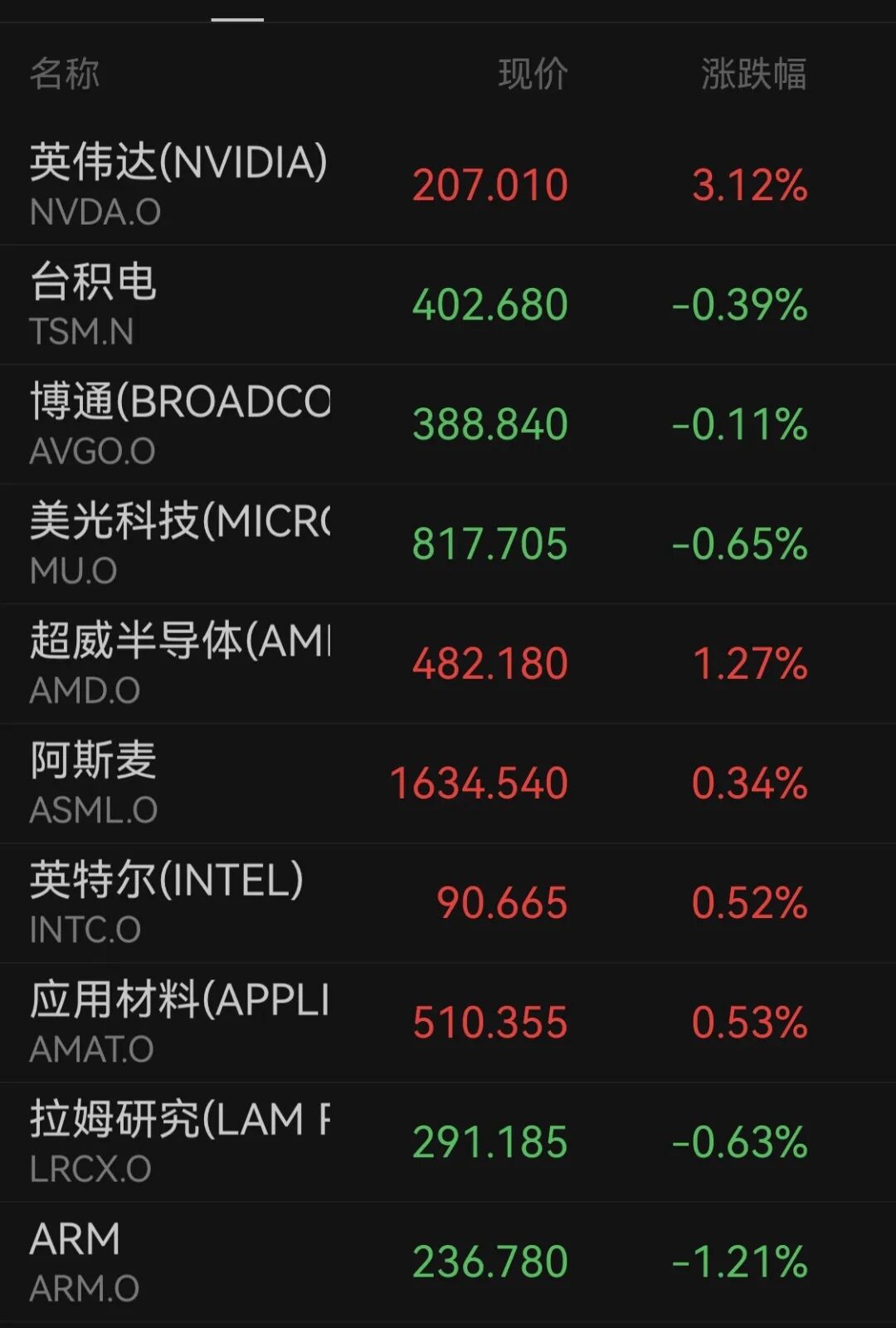This screenshot has height=1328, width=896.
Task: Sort list by 涨跌幅 column header
Action: click(x=753, y=74)
